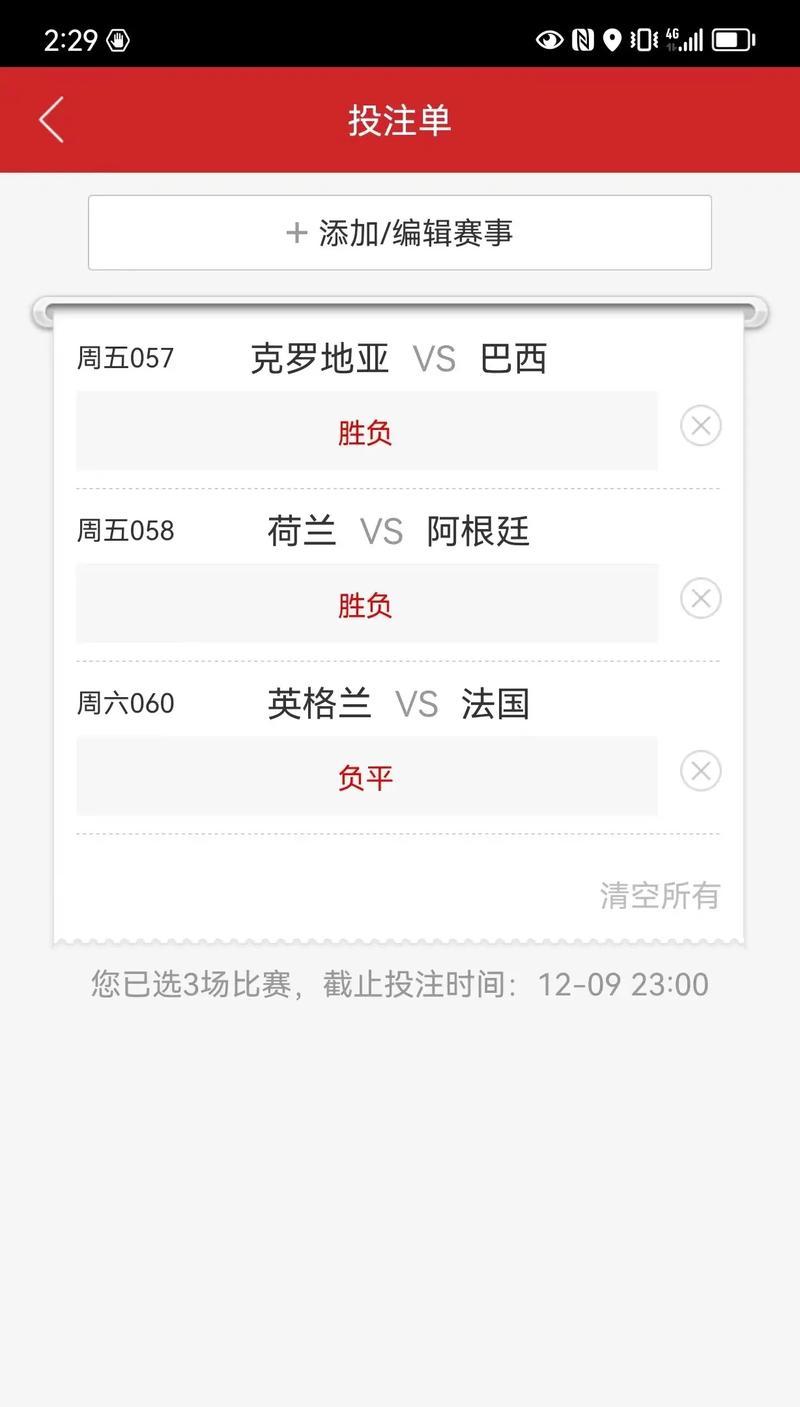Tap 添加/编辑赛事 button
The width and height of the screenshot is (800, 1407).
(x=400, y=233)
